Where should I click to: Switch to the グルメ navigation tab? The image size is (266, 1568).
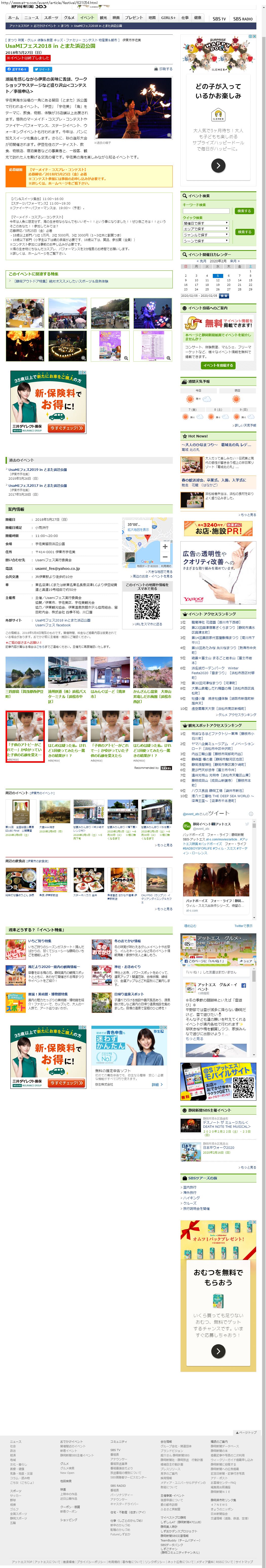pyautogui.click(x=69, y=18)
